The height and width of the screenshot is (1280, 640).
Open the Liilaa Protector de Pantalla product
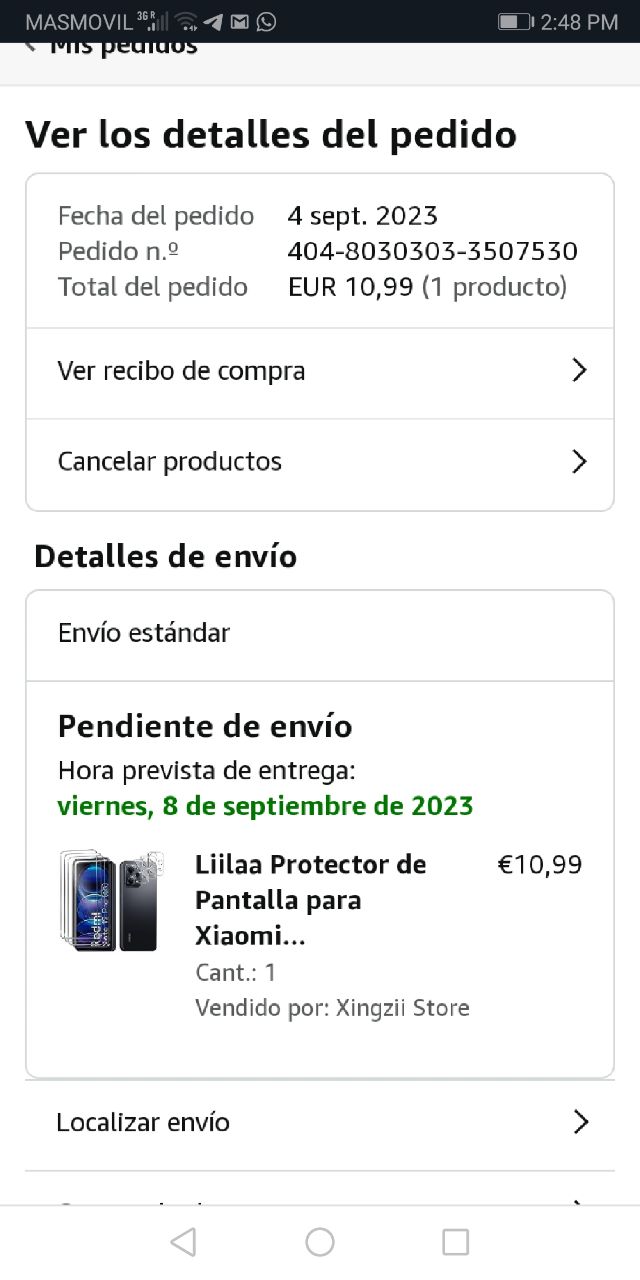pyautogui.click(x=310, y=900)
